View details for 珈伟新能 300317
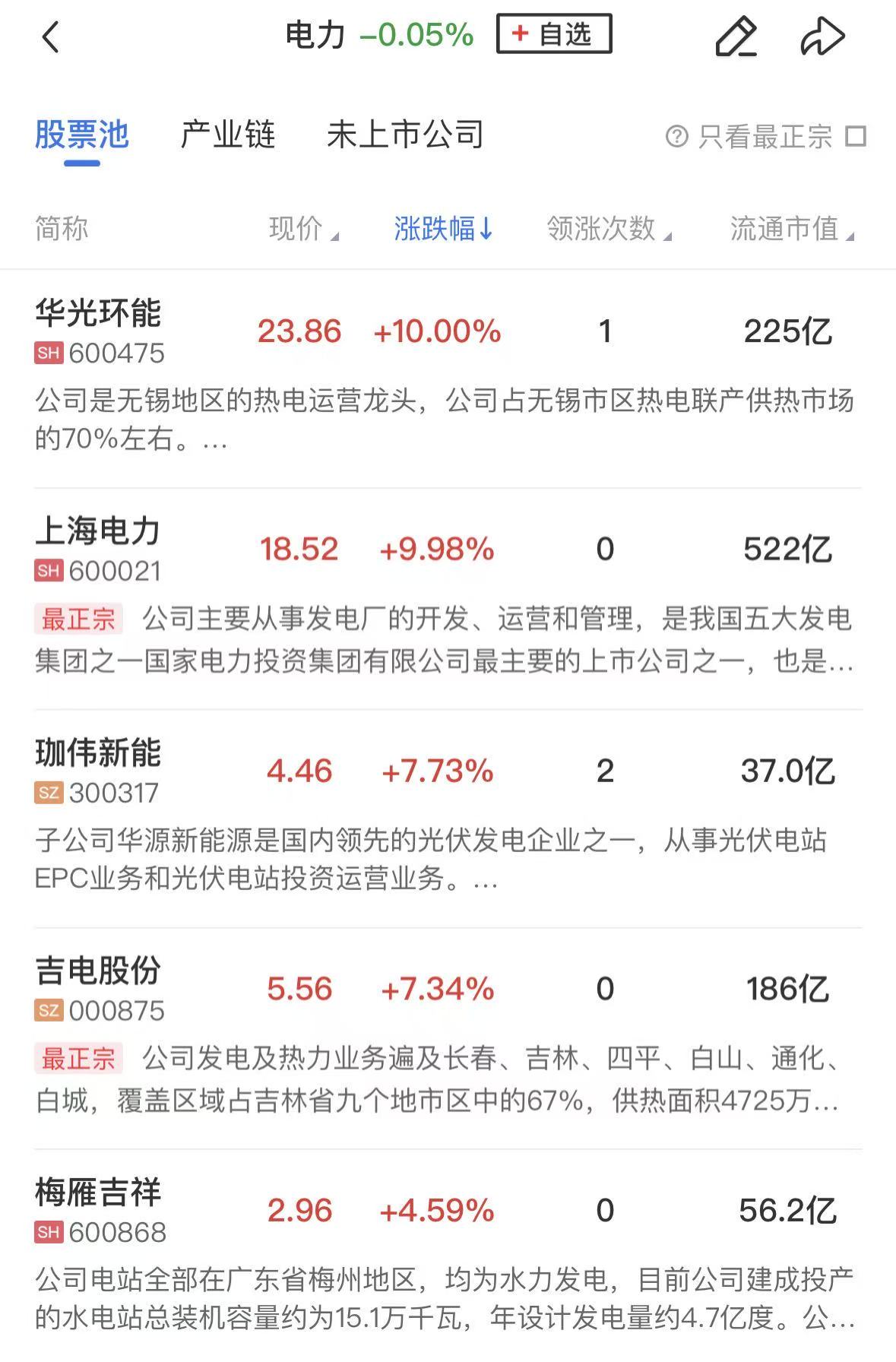The height and width of the screenshot is (1362, 896). coord(99,771)
